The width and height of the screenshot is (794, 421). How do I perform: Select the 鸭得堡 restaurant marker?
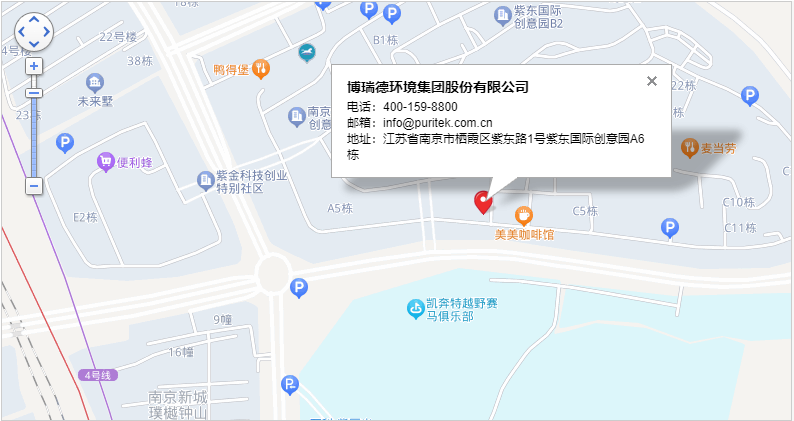click(260, 69)
